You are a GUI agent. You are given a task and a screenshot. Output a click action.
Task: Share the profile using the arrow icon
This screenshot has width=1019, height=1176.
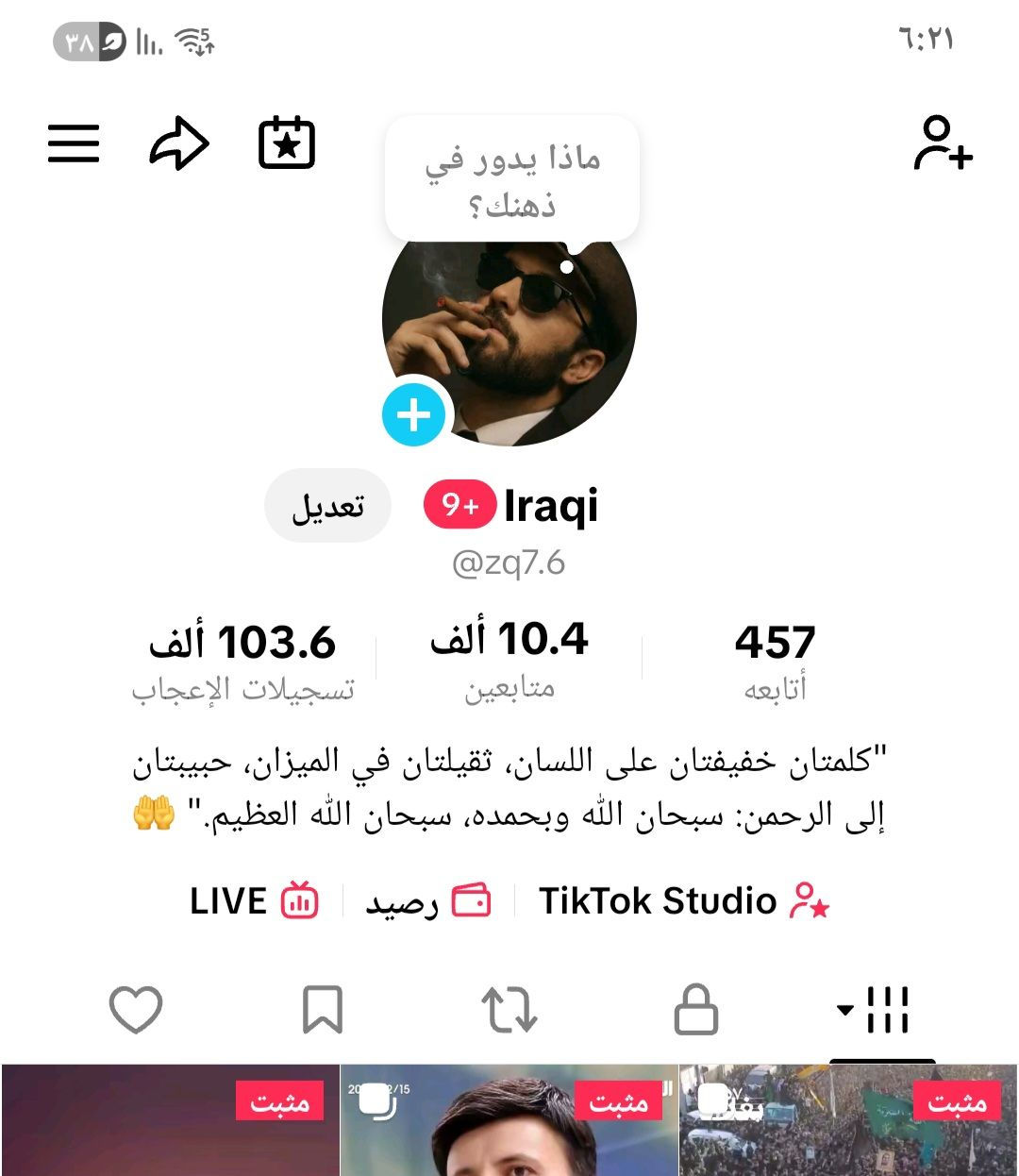(x=181, y=143)
